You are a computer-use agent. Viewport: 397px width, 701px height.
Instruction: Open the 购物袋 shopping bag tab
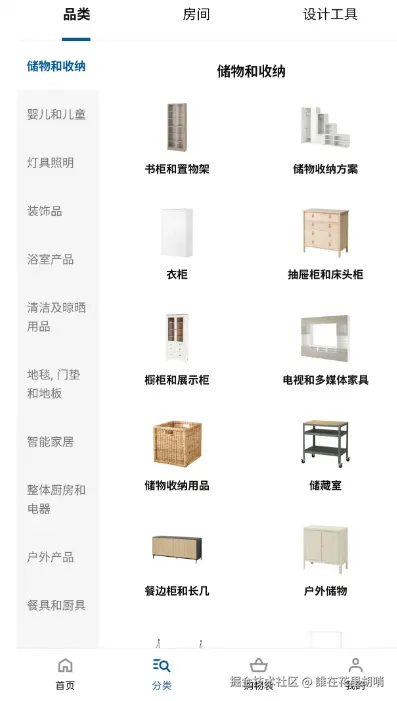(258, 674)
